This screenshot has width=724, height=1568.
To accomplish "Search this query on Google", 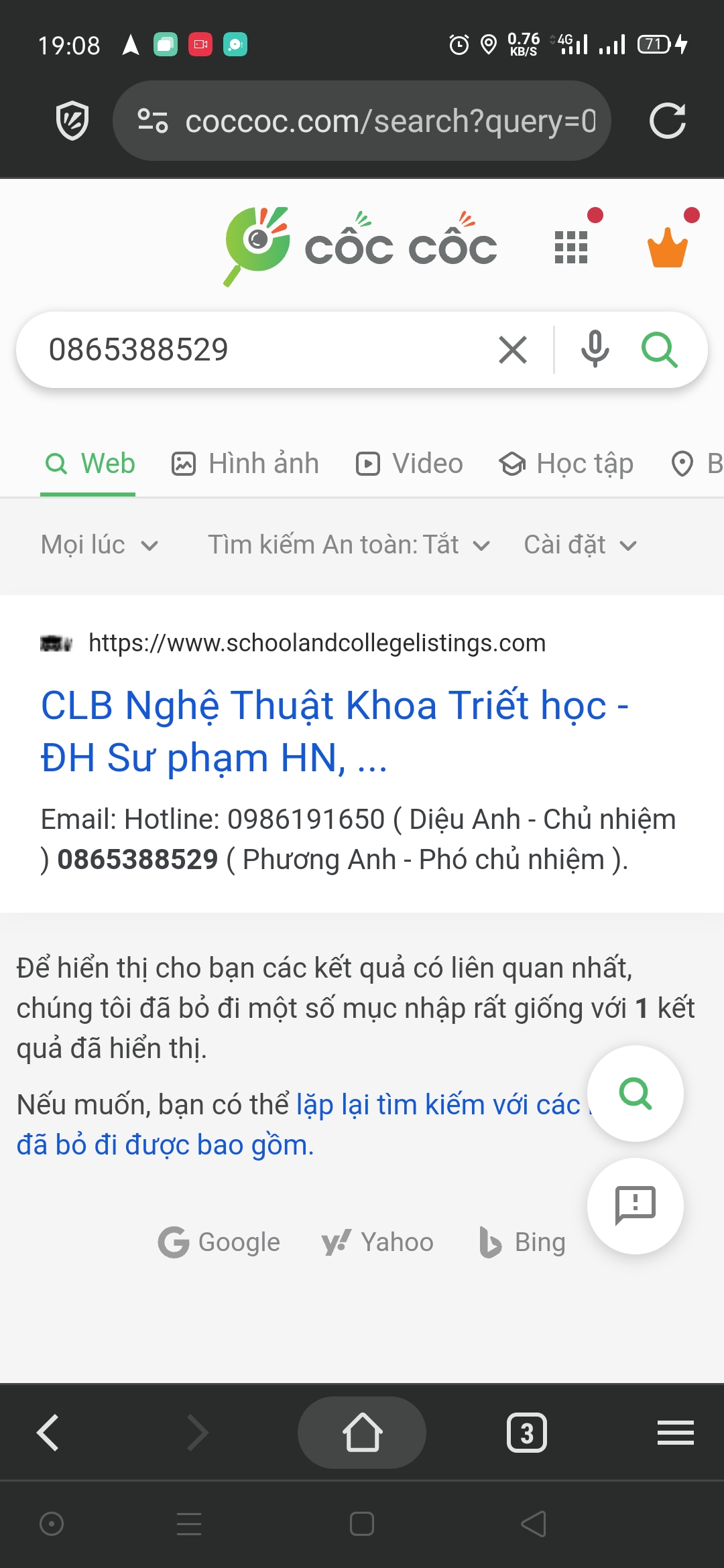I will pyautogui.click(x=219, y=1242).
